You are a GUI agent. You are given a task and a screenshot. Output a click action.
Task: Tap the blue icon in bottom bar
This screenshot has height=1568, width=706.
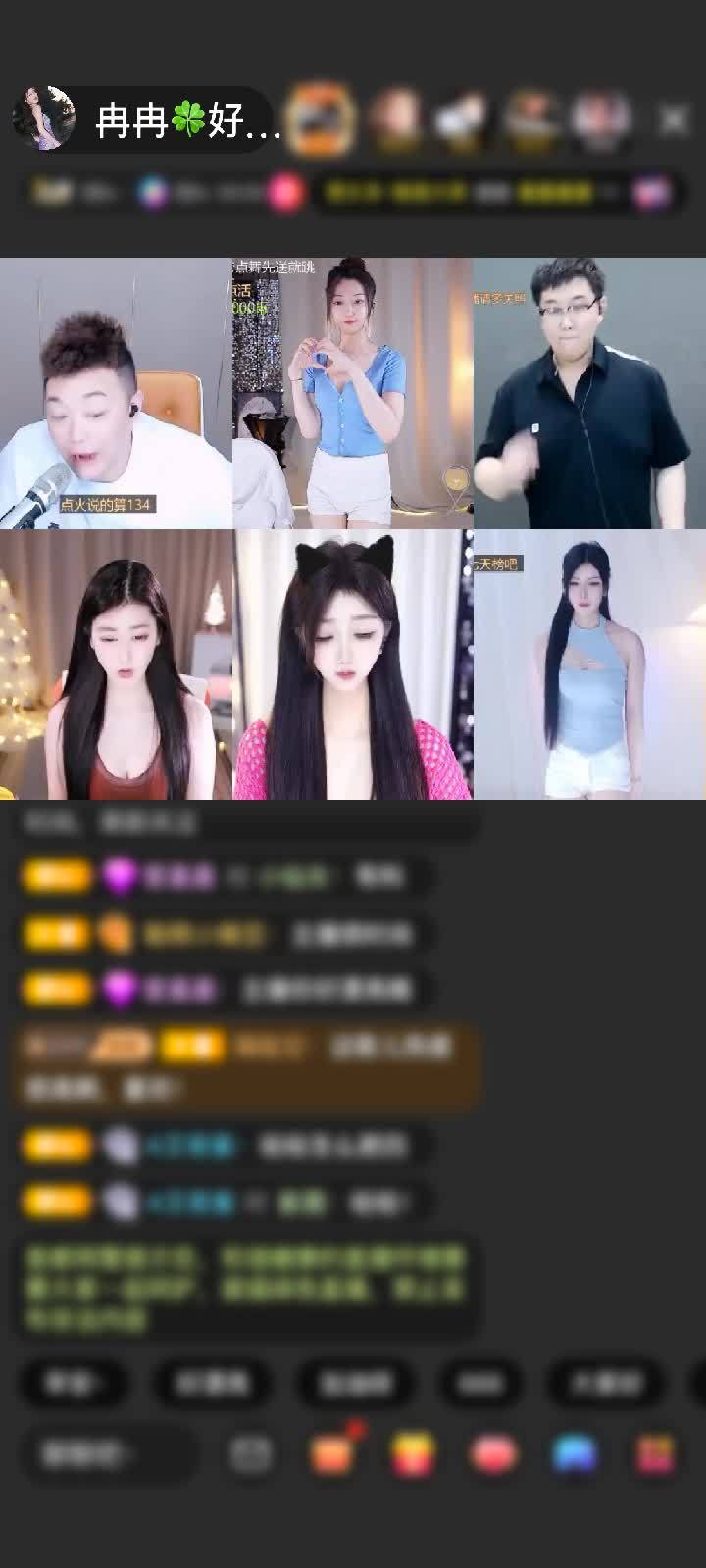point(574,1454)
